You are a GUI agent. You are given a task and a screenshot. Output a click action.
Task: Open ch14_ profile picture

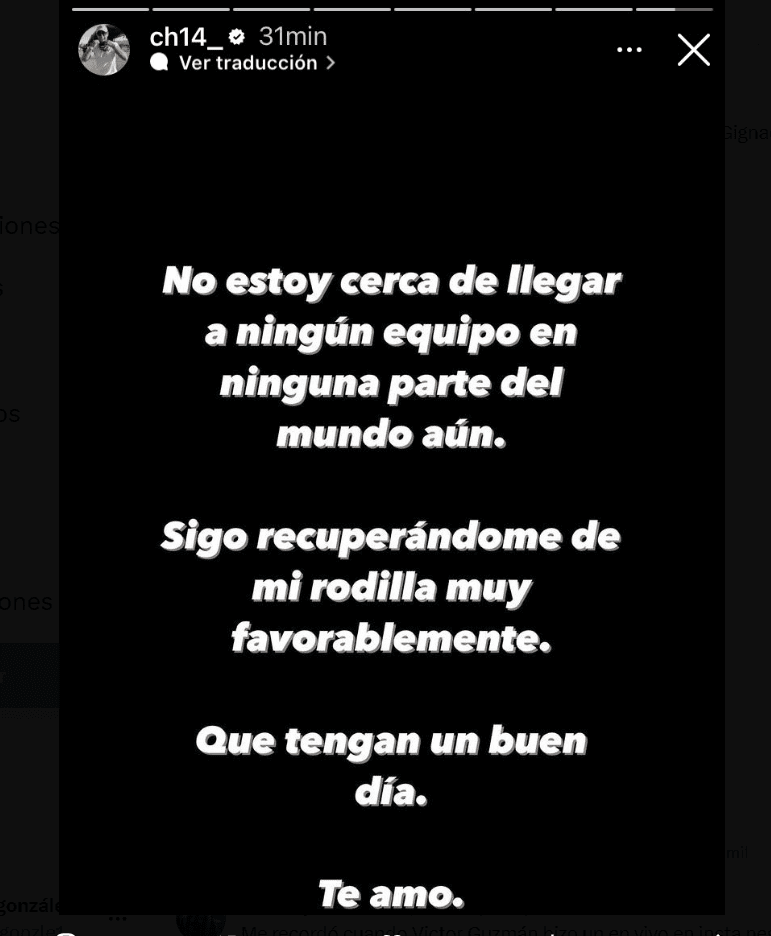[x=104, y=49]
